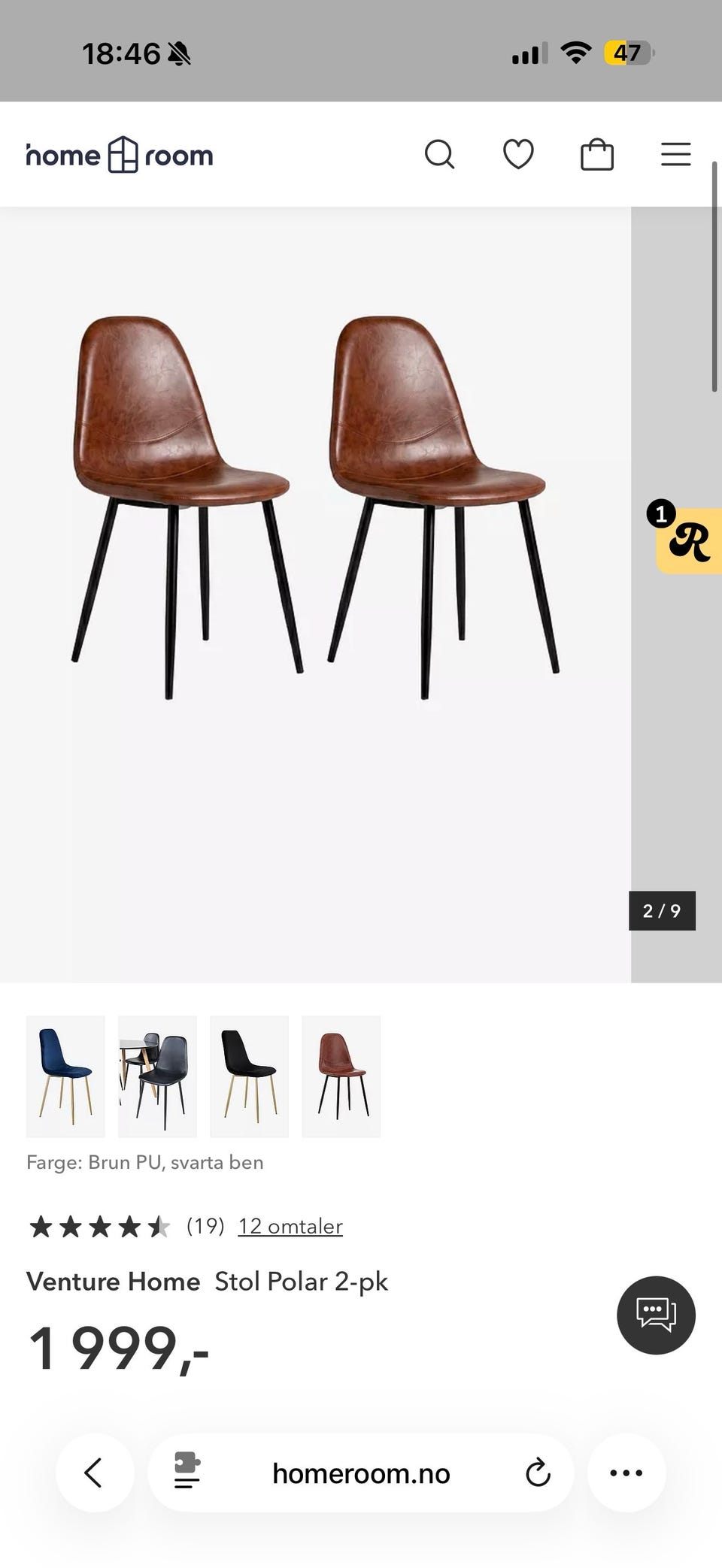Select the blue velvet chair color
Screen dimensions: 722x1568
click(x=65, y=1076)
